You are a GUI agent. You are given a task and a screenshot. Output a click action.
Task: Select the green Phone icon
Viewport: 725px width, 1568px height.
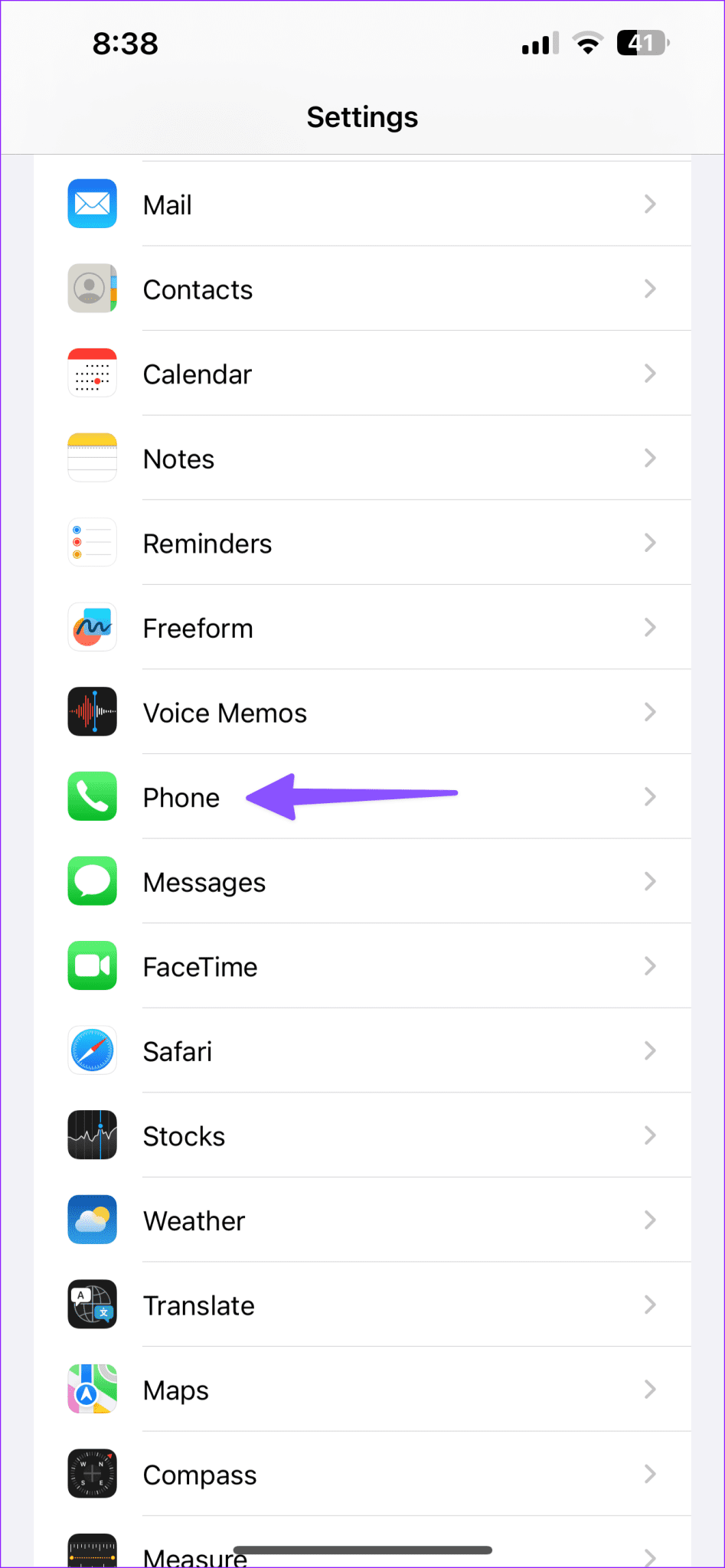tap(92, 796)
